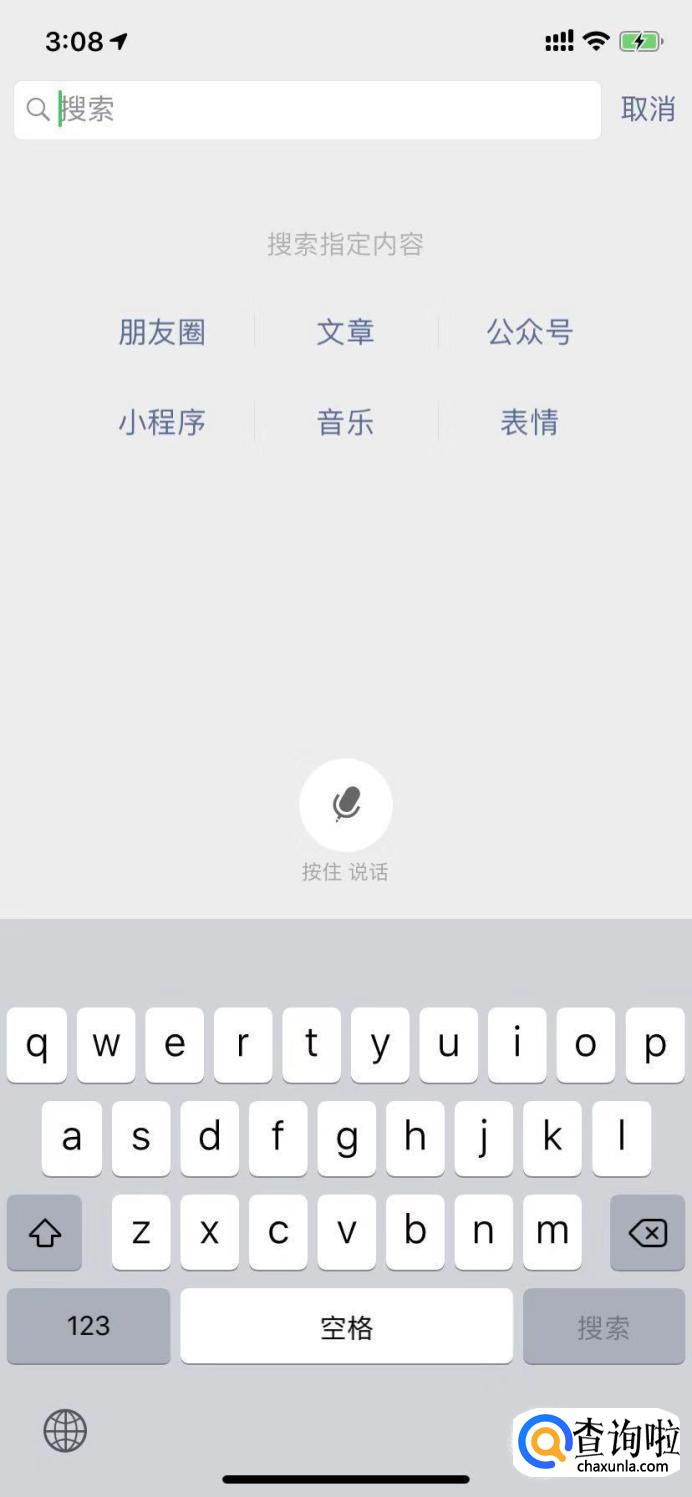Select 文章 search category
Image resolution: width=692 pixels, height=1497 pixels.
click(346, 332)
